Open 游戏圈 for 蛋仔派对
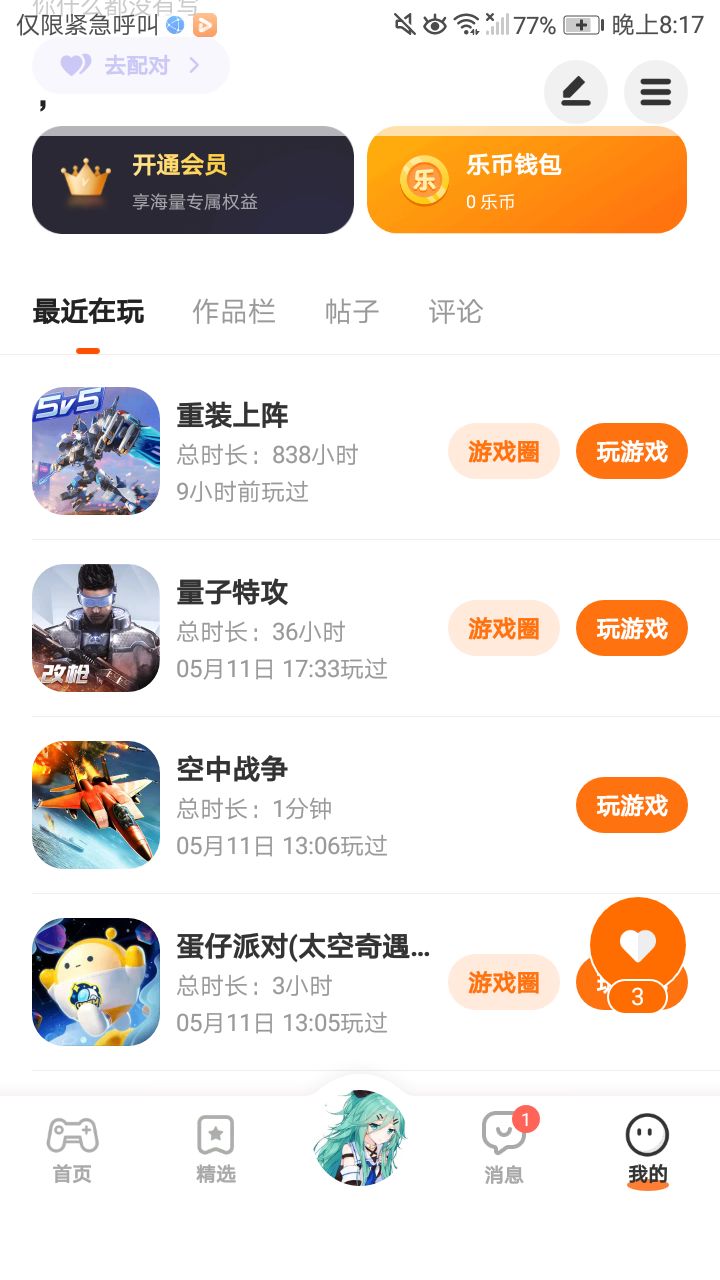The width and height of the screenshot is (720, 1280). tap(503, 983)
